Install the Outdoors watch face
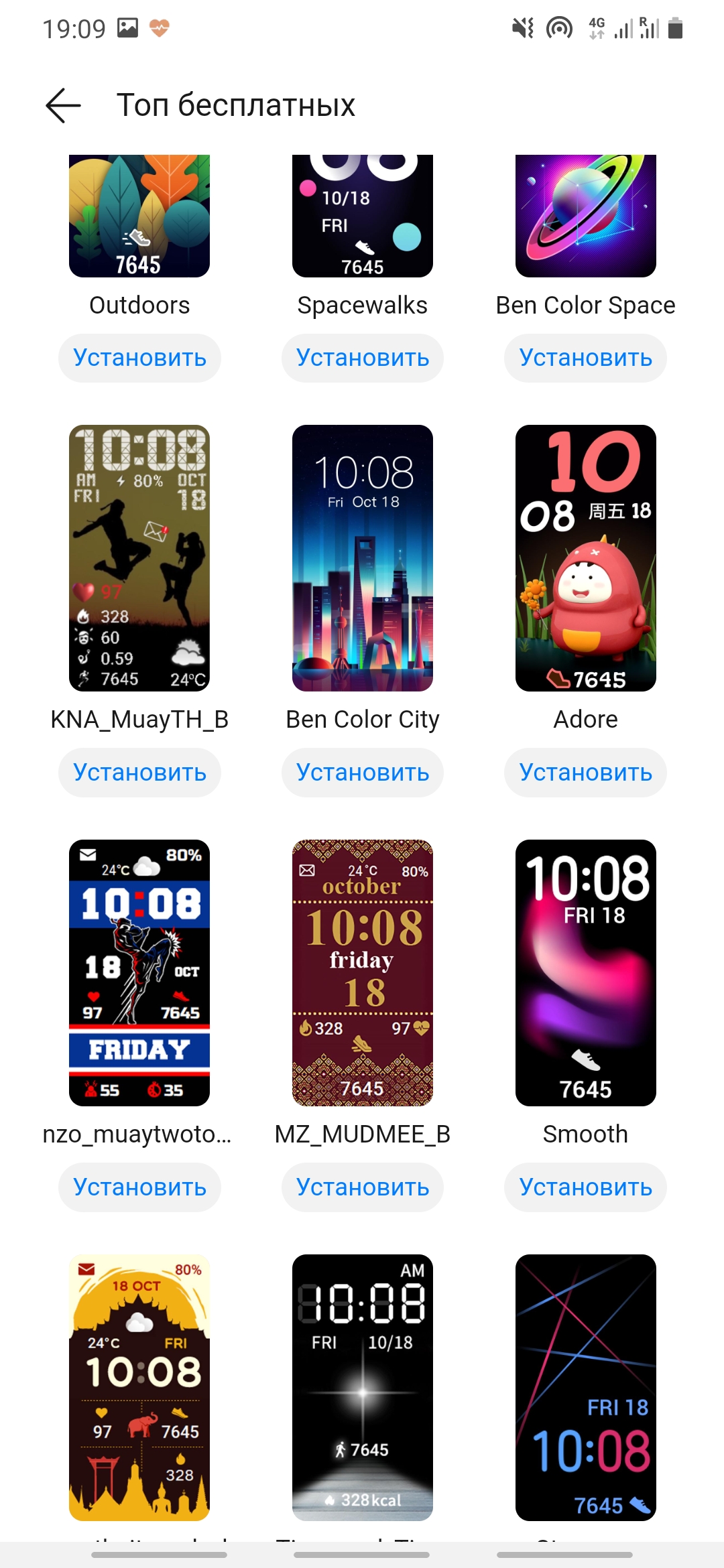Viewport: 724px width, 1568px height. [139, 358]
